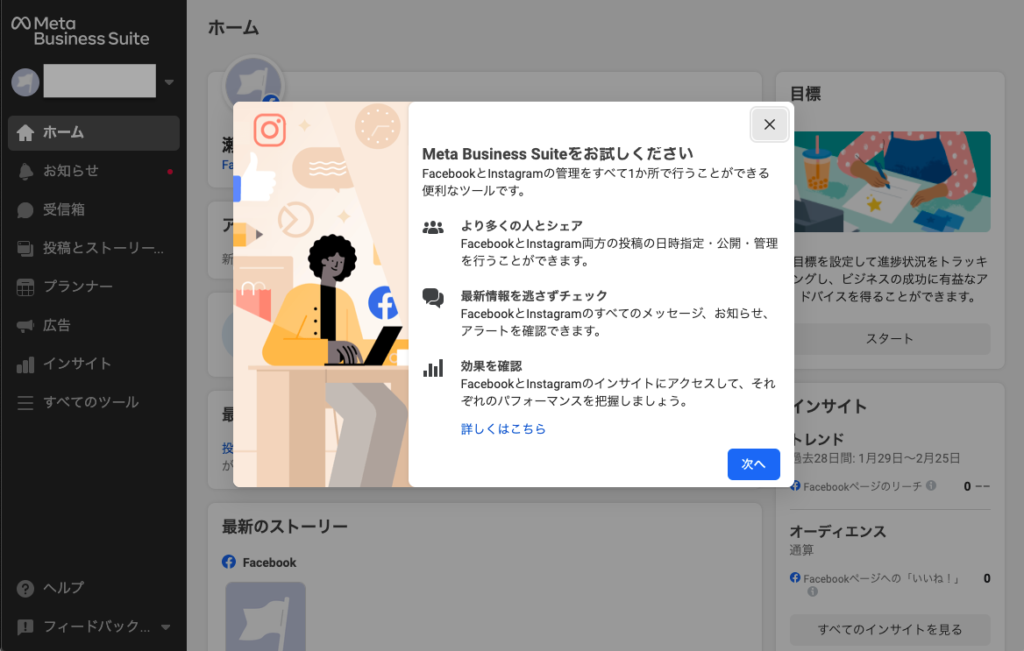The width and height of the screenshot is (1024, 651).
Task: Expand the フィードバック dropdown
Action: click(x=165, y=628)
